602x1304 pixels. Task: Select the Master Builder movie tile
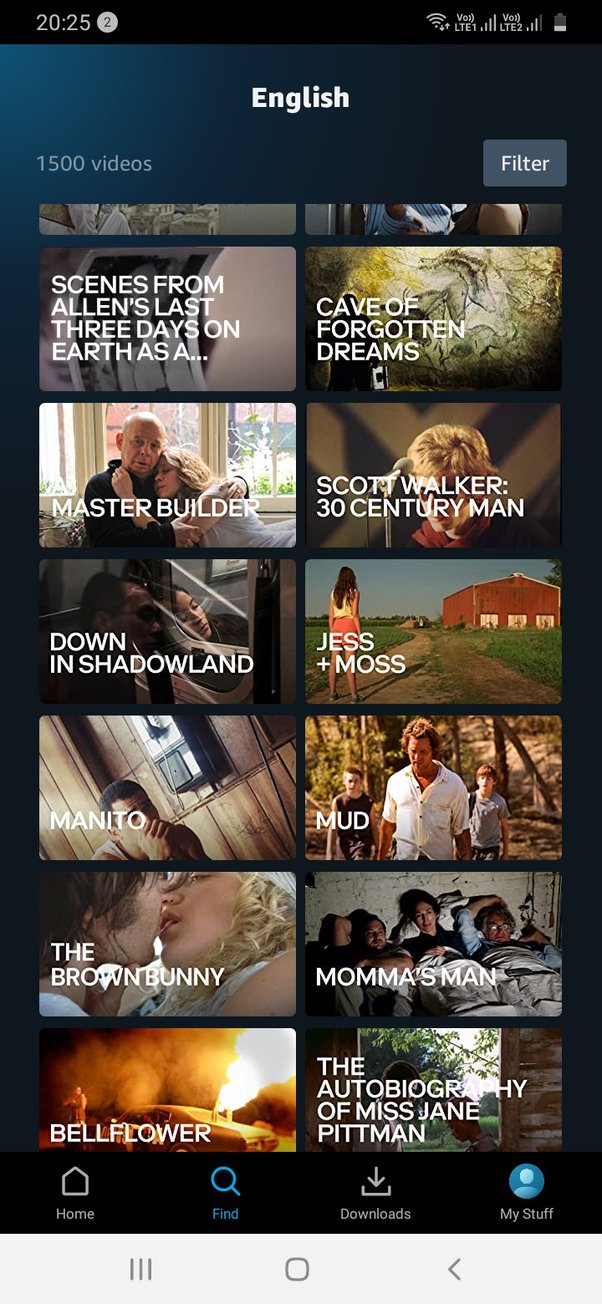[167, 475]
